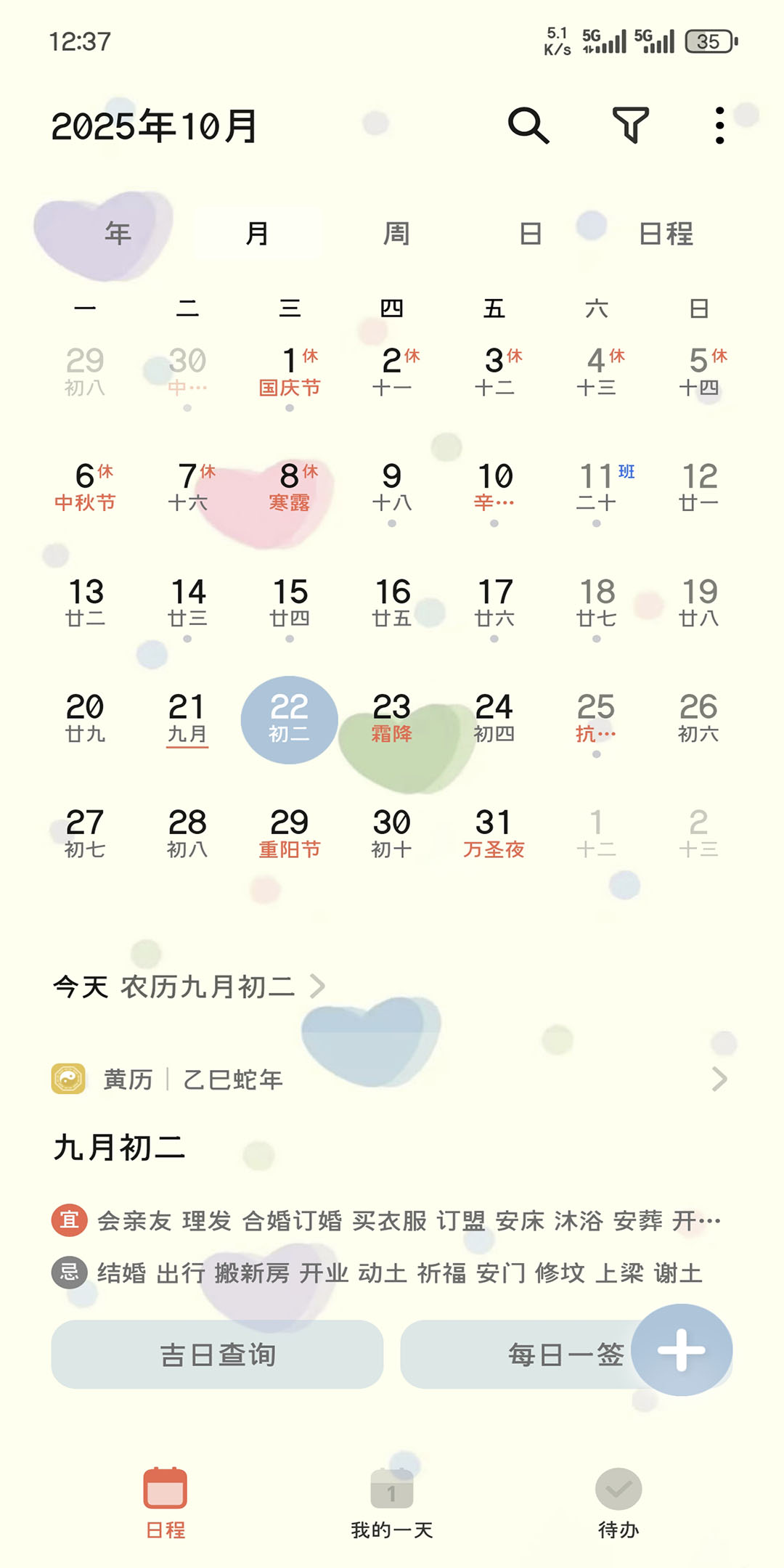This screenshot has width=784, height=1568.
Task: Open the 黄历 乙巳蛇年 row
Action: 391,1079
